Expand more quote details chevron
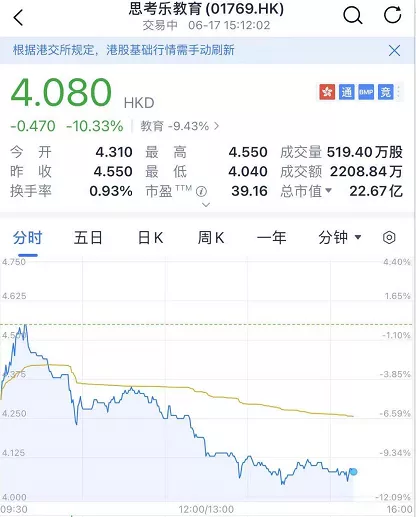This screenshot has width=416, height=517. pos(206,205)
